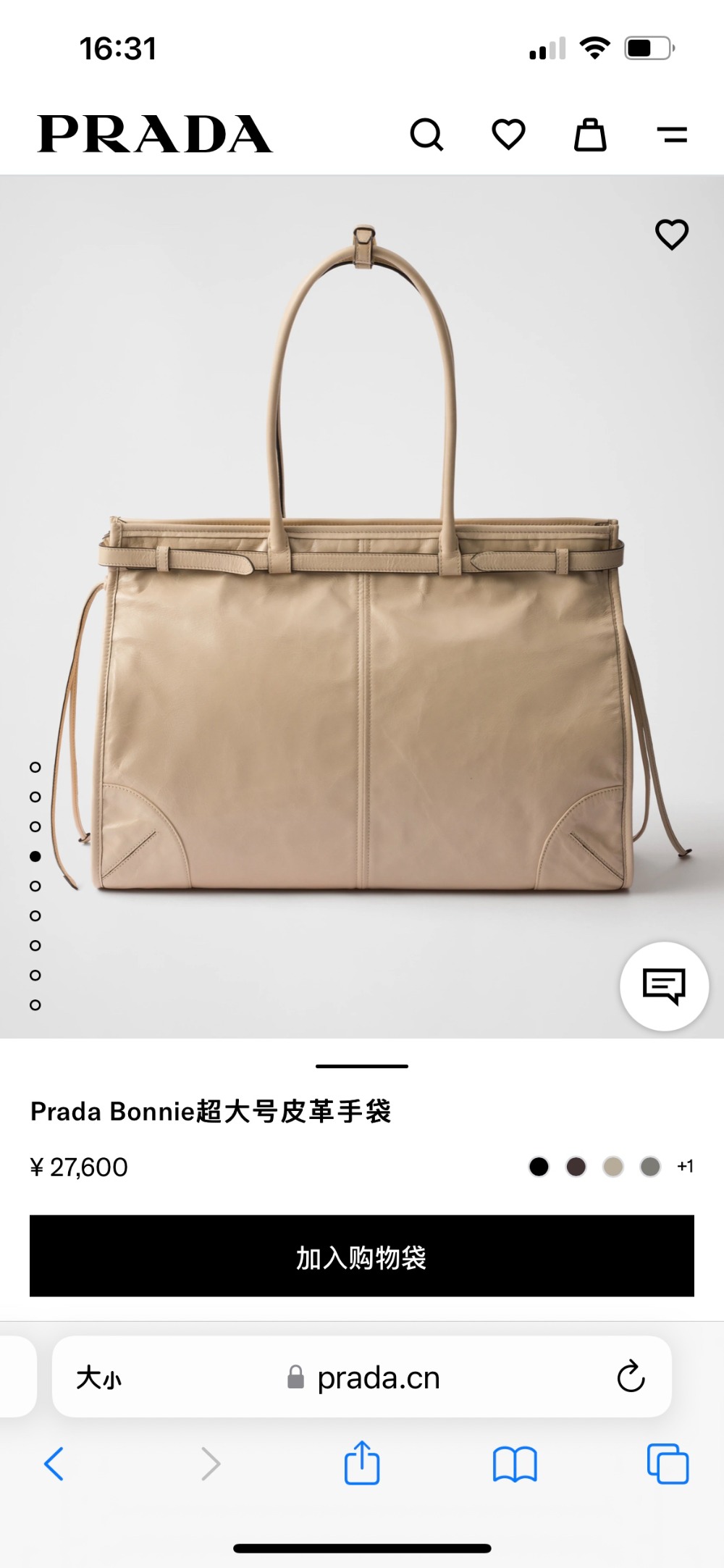This screenshot has width=724, height=1568.
Task: Open the live chat bubble
Action: pos(664,986)
